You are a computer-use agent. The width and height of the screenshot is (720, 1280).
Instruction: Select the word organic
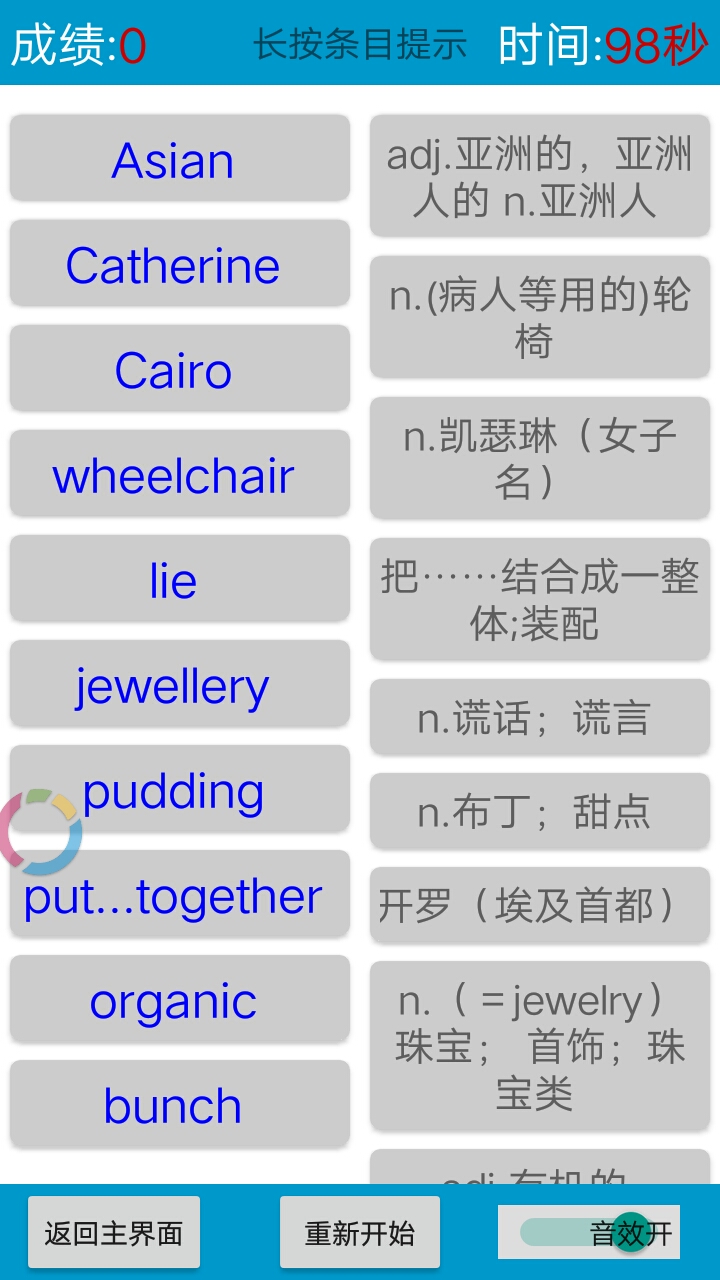pos(180,1000)
